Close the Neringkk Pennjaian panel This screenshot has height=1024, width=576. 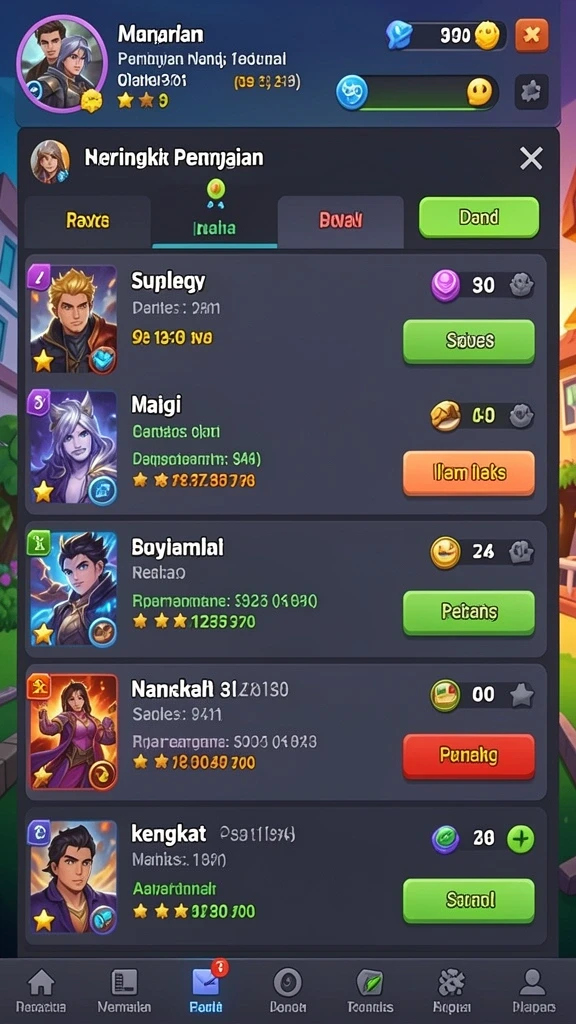530,158
